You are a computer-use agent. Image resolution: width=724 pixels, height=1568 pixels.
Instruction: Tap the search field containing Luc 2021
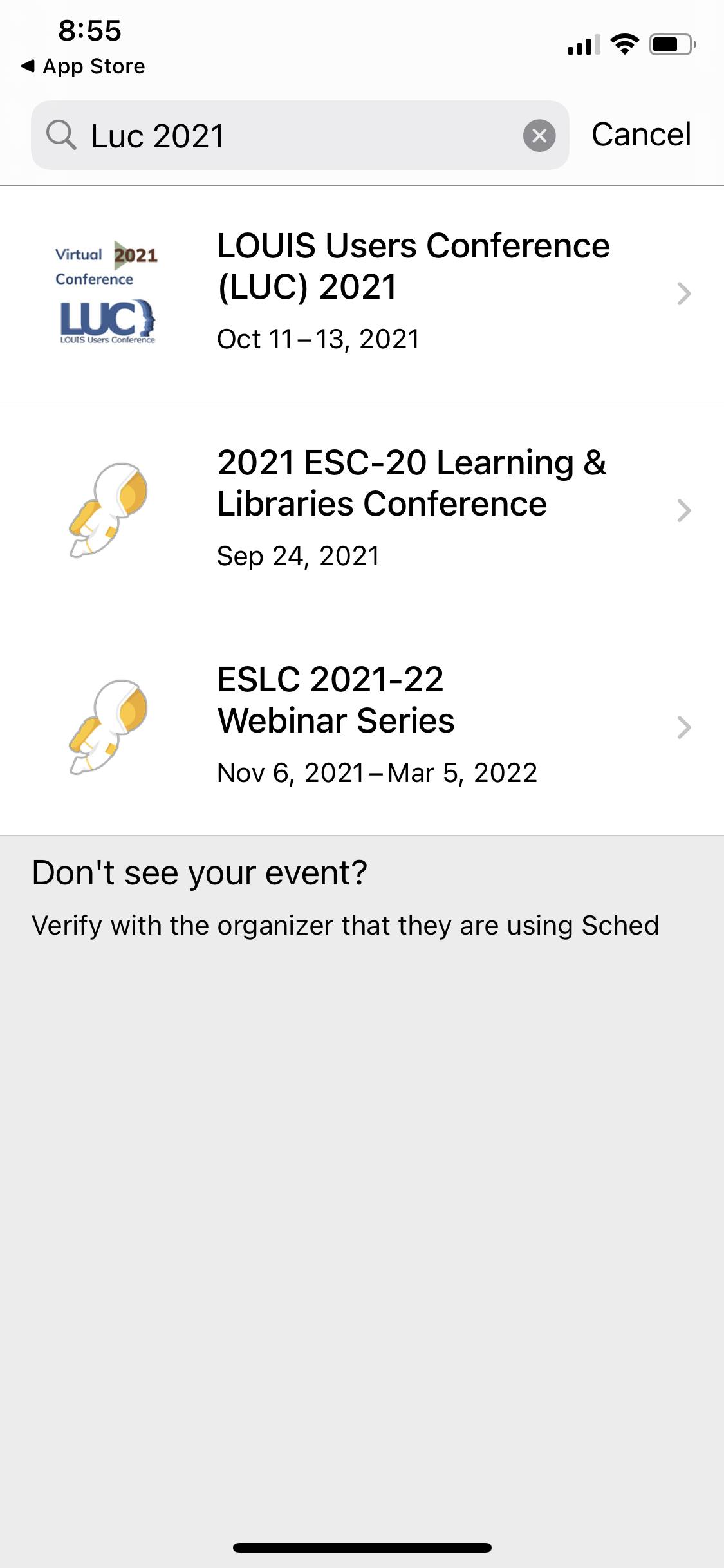[x=300, y=135]
